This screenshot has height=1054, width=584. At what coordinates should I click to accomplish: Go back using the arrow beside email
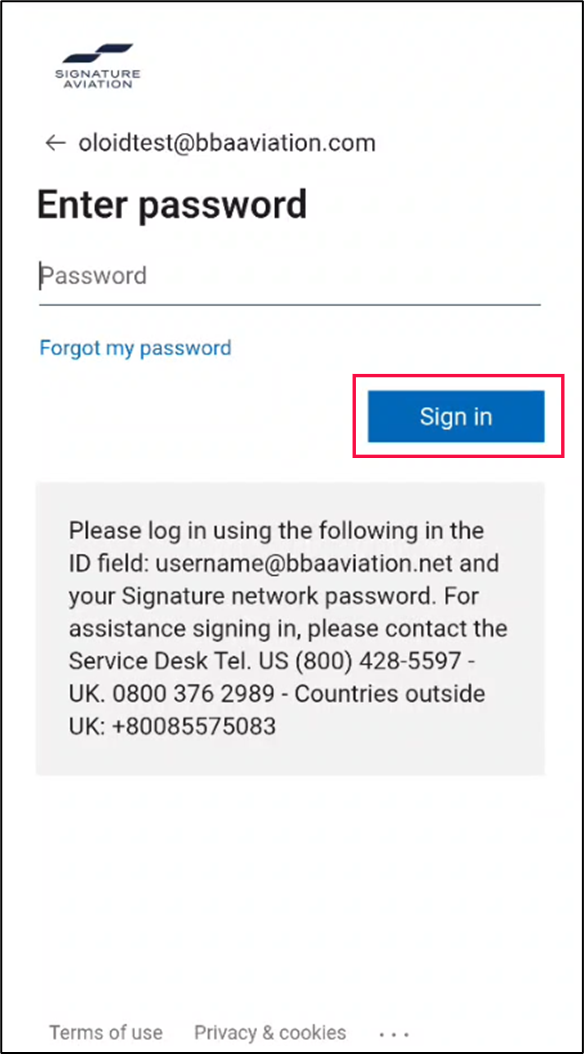(x=54, y=143)
